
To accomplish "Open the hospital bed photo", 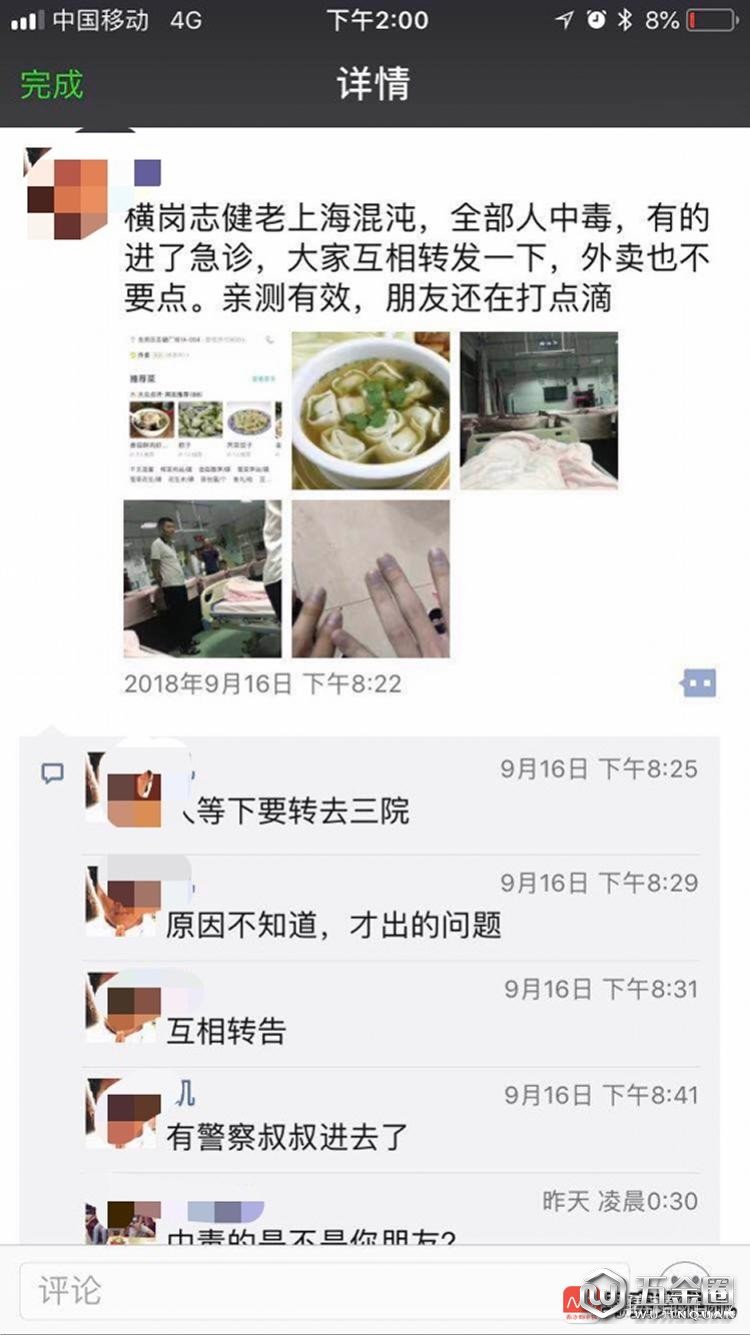I will (x=539, y=410).
